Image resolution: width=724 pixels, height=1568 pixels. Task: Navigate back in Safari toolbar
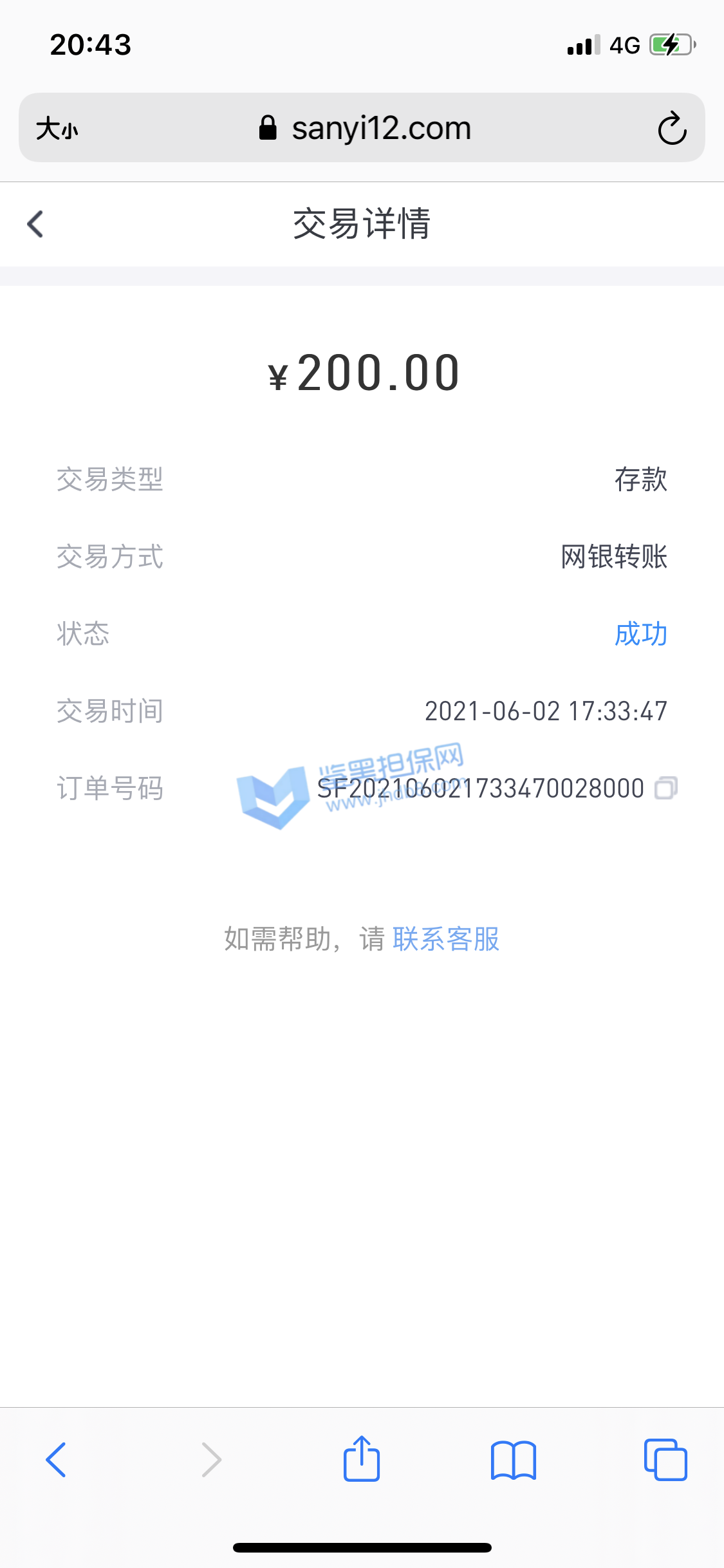pos(56,1459)
